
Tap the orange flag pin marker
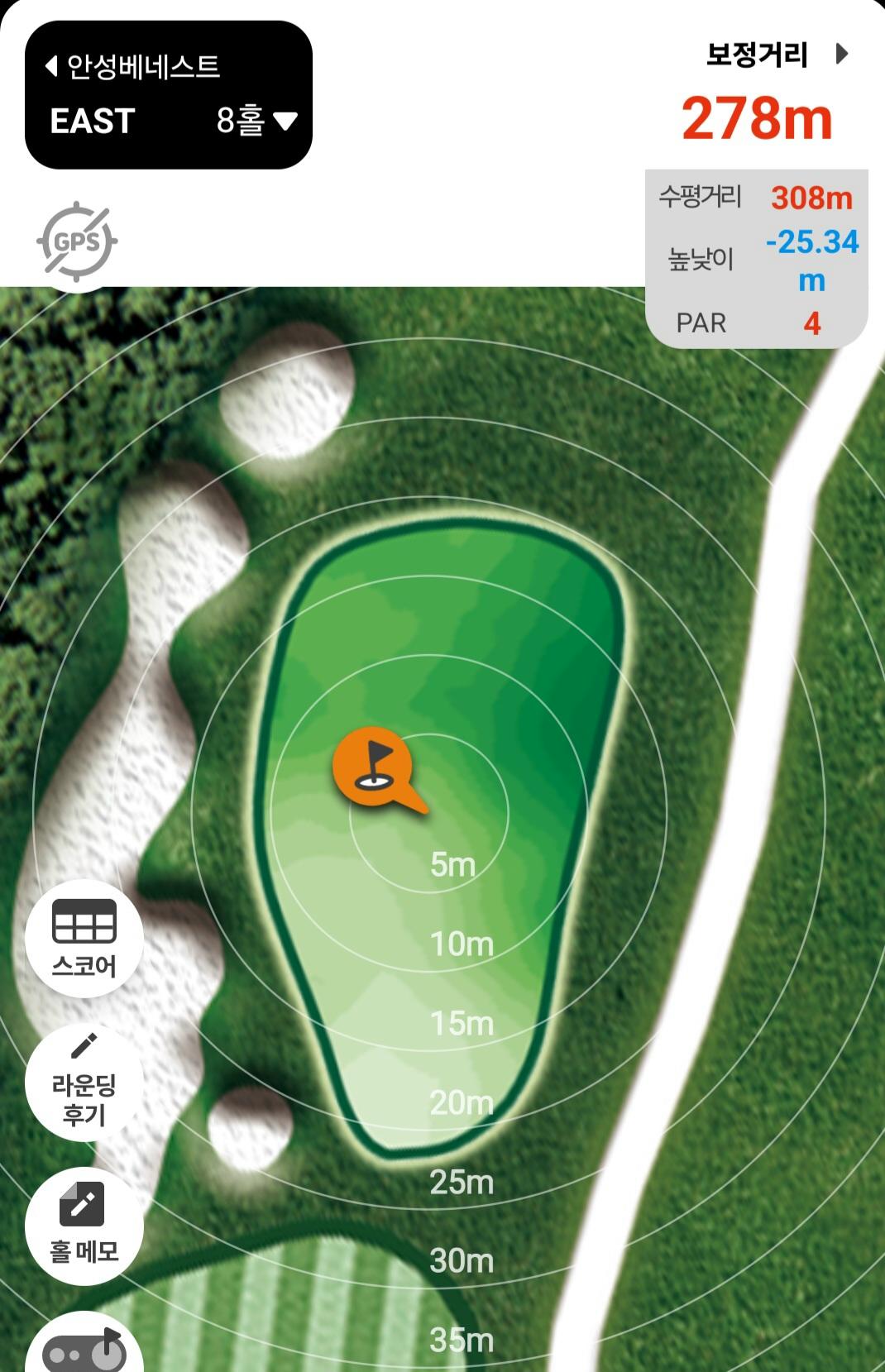tap(374, 766)
